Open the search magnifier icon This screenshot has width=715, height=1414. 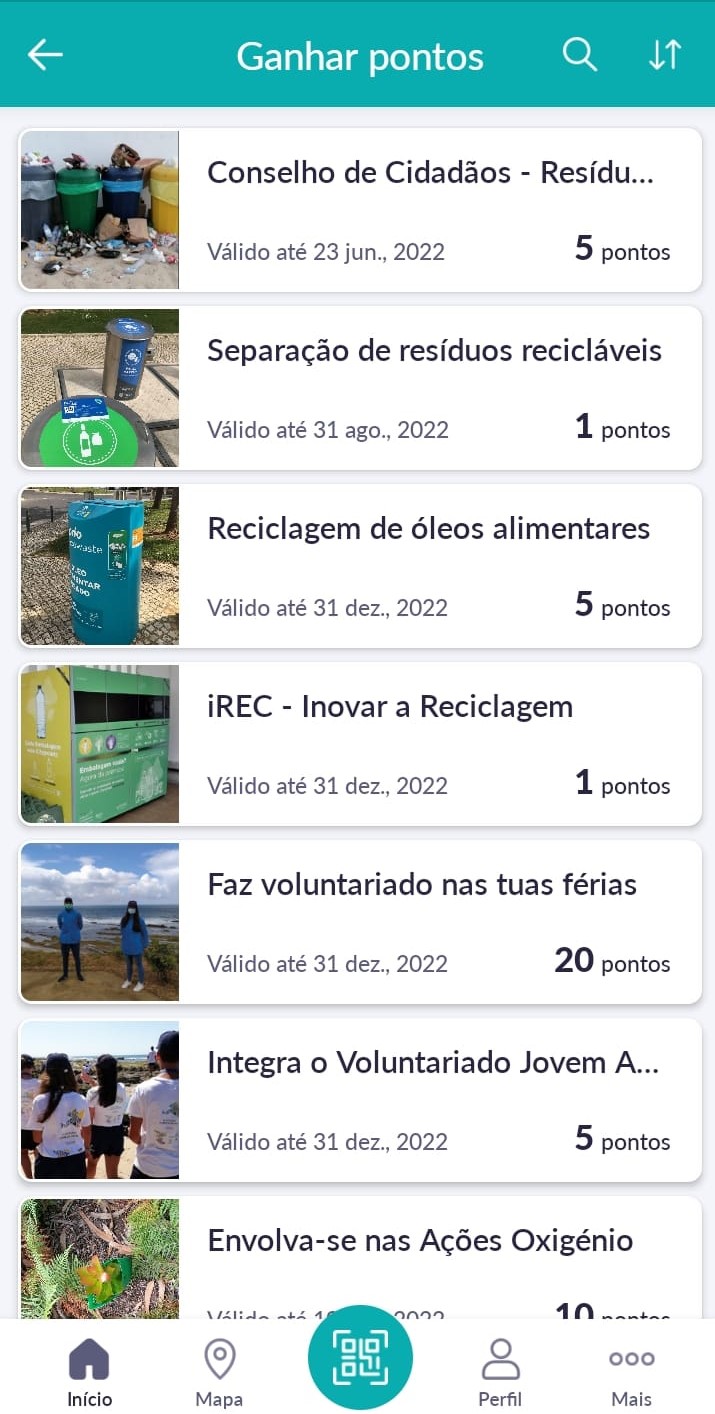click(579, 54)
